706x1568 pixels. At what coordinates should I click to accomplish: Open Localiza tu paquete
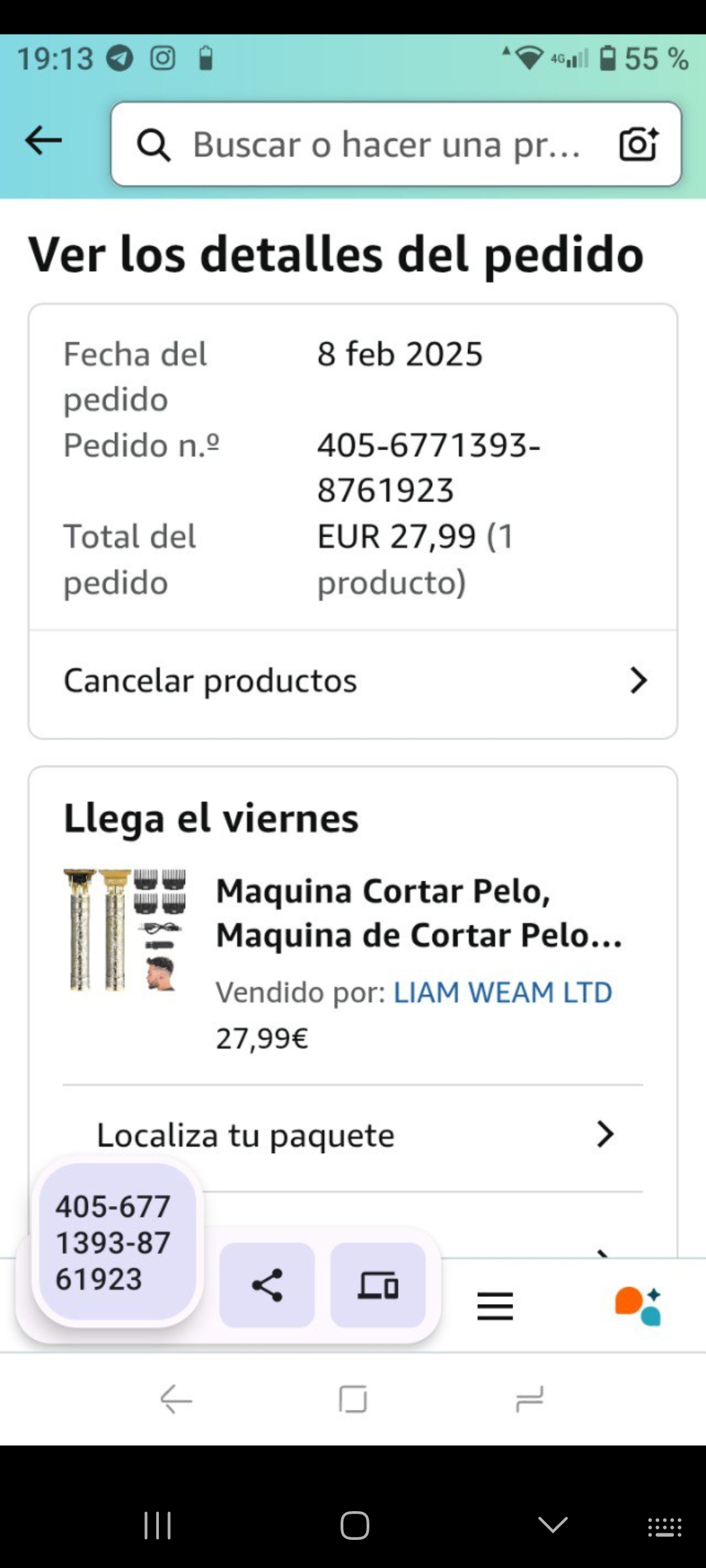coord(353,1135)
